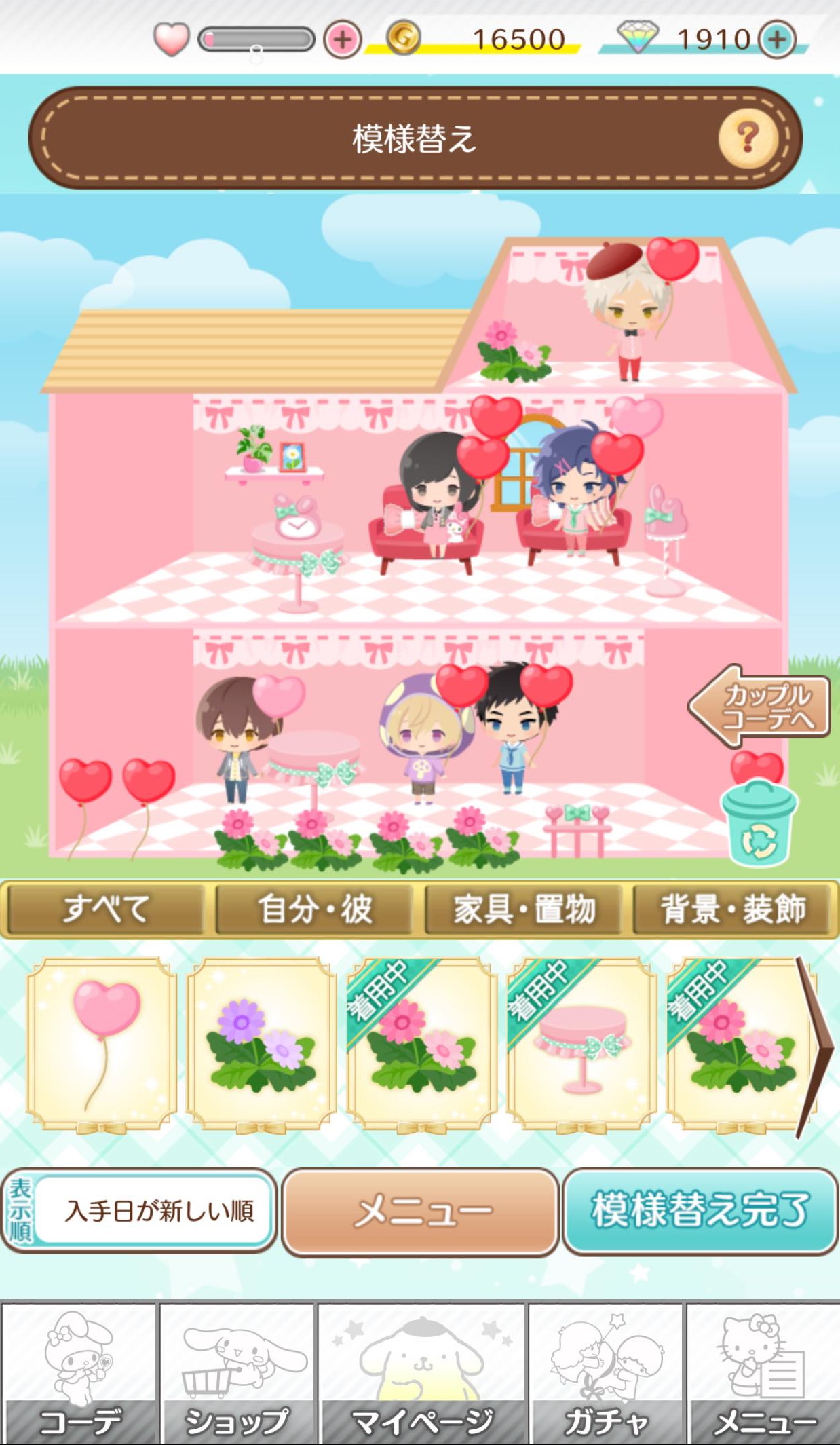Select the purple flower item
Viewport: 840px width, 1445px height.
261,1045
